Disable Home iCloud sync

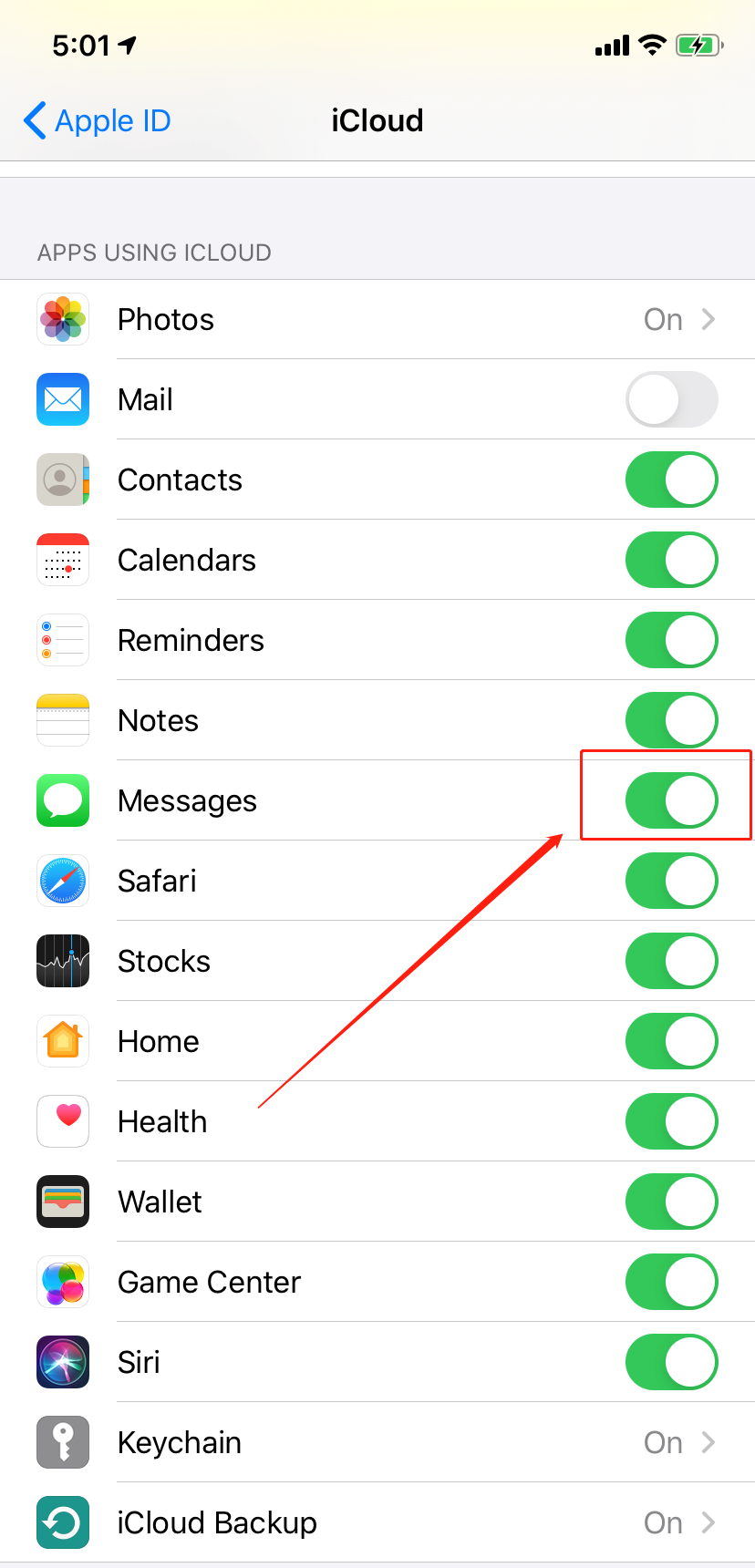pyautogui.click(x=671, y=1041)
